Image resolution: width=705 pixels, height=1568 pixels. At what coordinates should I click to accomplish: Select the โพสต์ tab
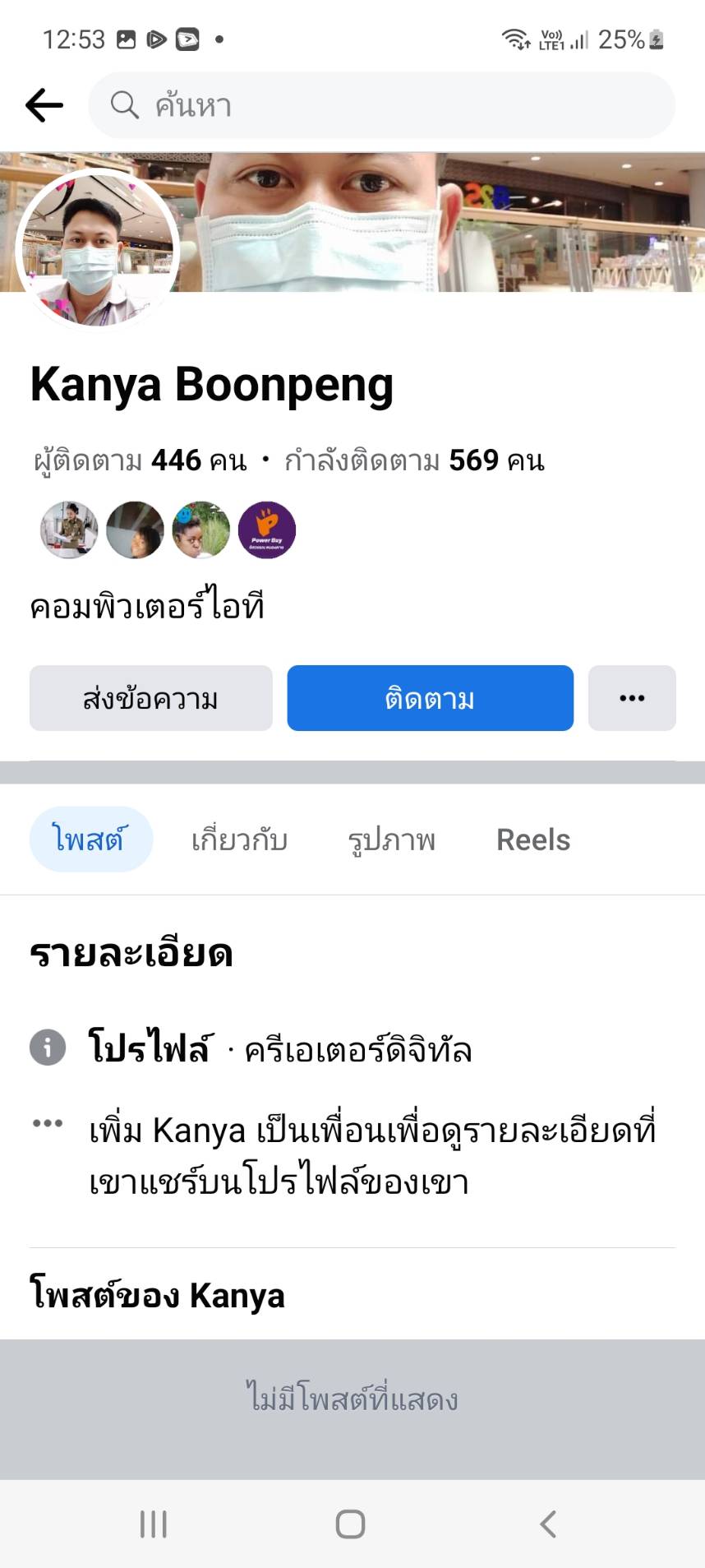90,840
